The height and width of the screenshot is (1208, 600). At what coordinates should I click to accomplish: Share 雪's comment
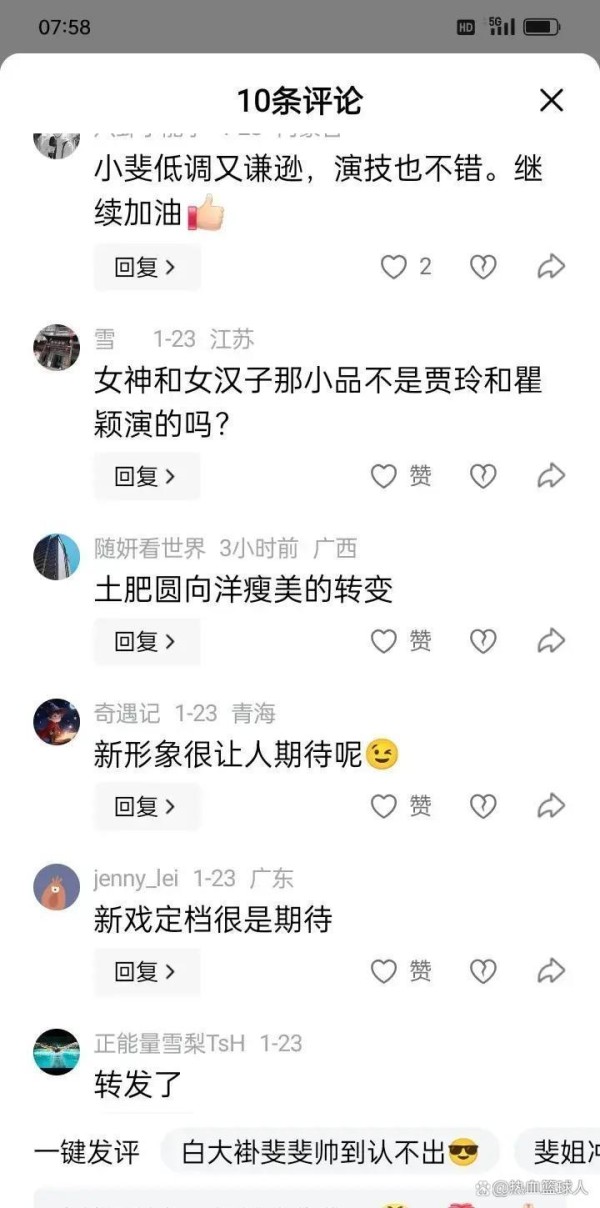click(551, 476)
